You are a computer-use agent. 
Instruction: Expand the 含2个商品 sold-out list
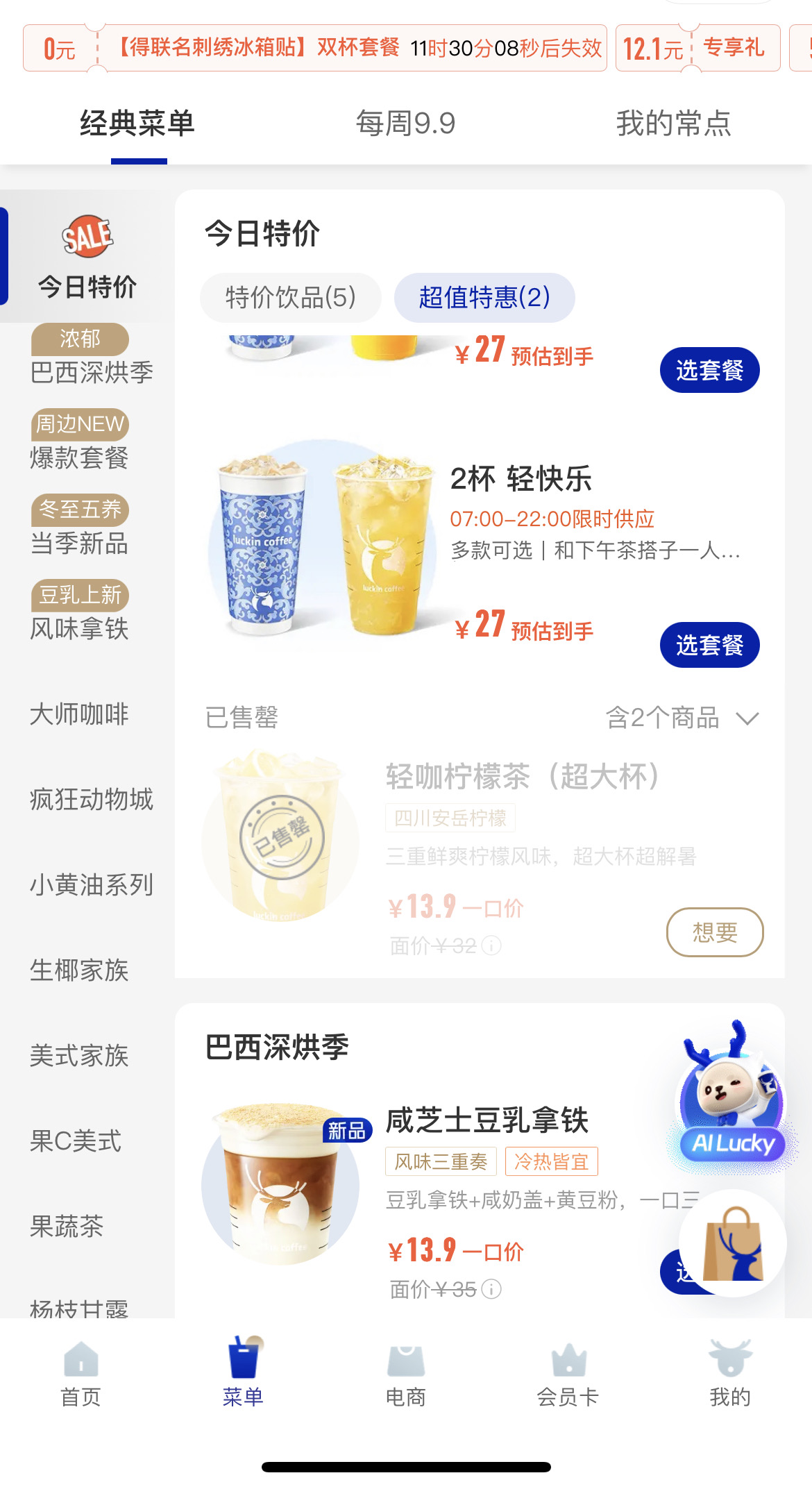[683, 718]
